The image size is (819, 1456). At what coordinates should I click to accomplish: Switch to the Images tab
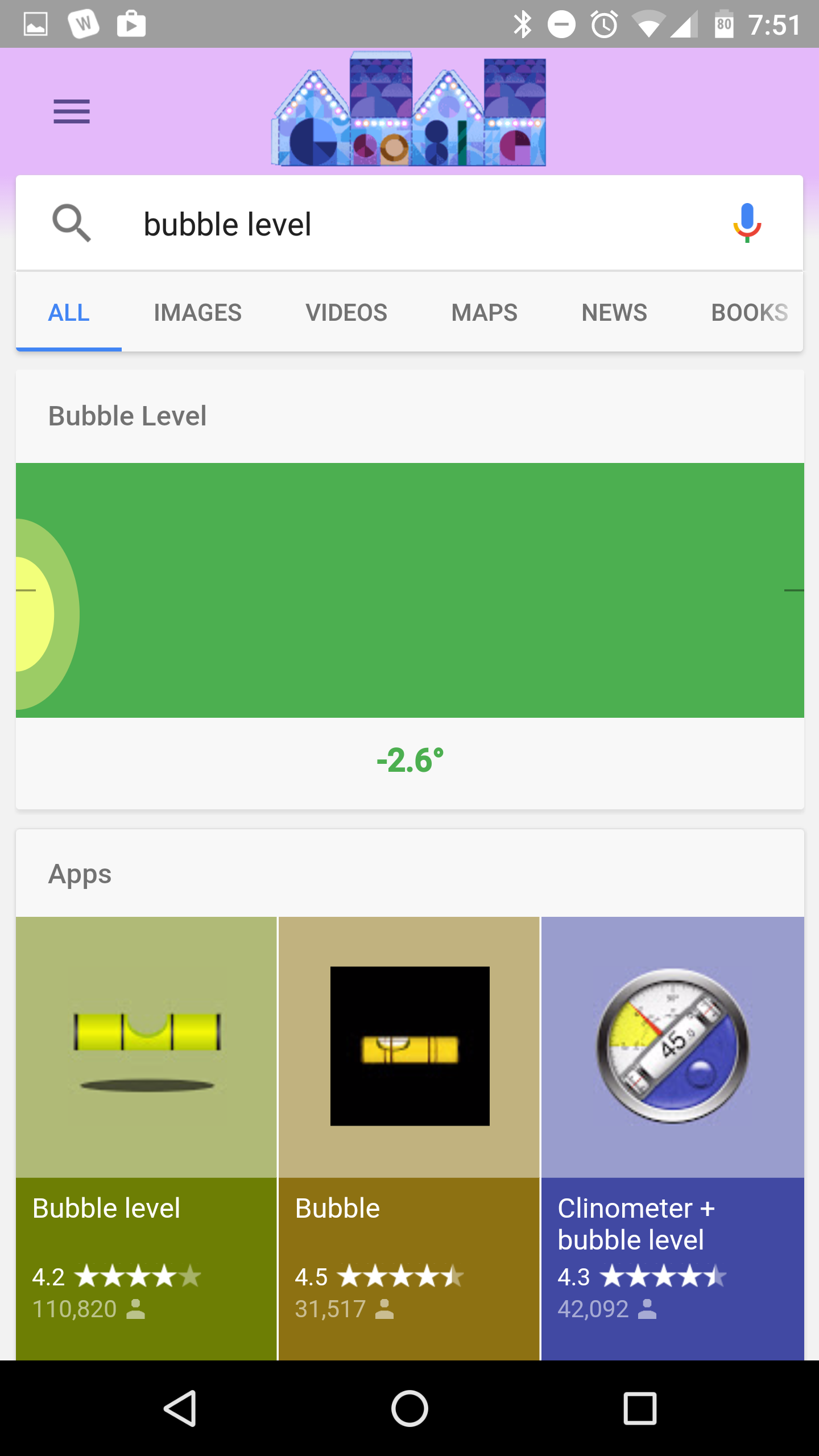[197, 312]
